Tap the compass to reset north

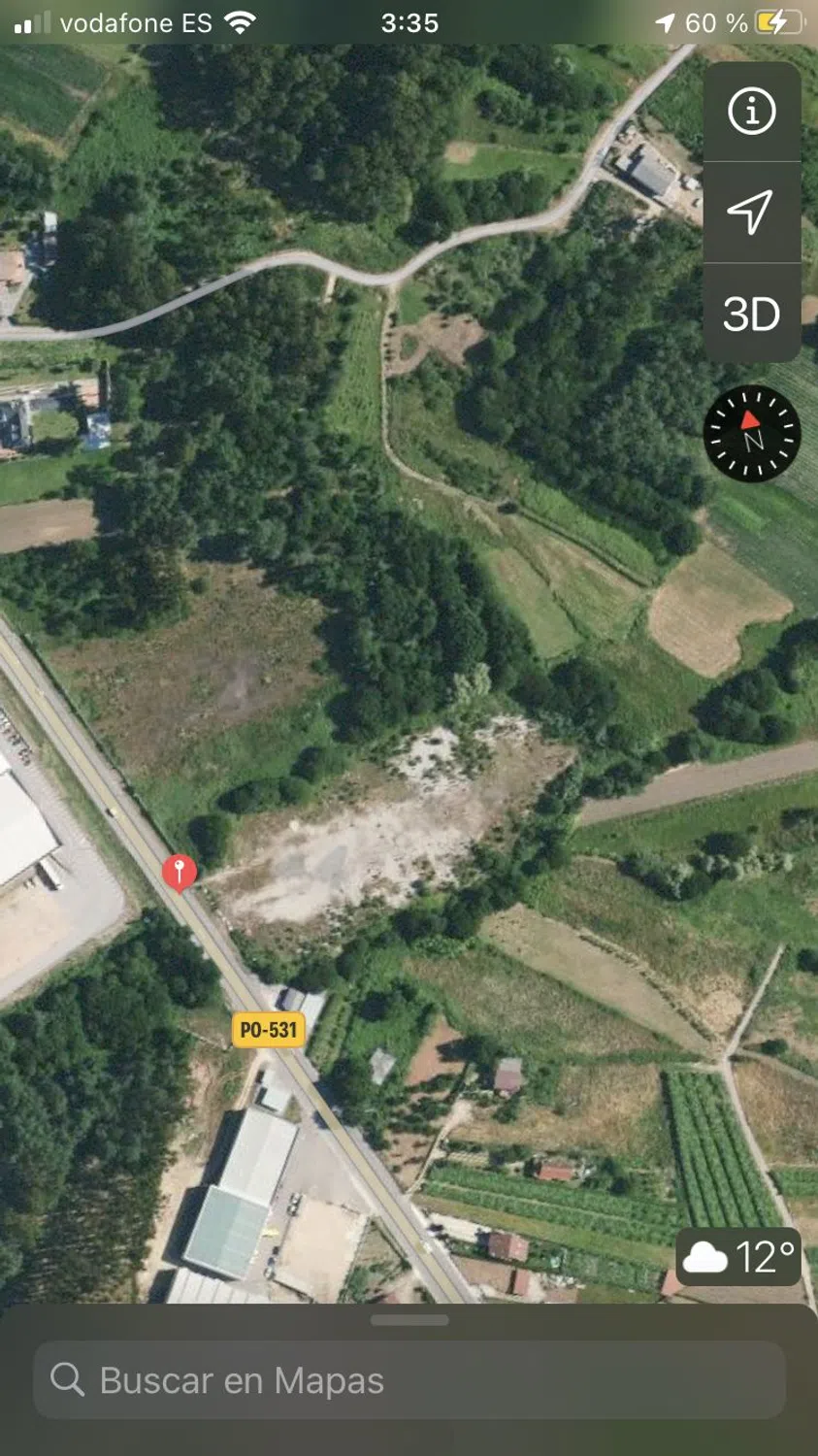752,434
